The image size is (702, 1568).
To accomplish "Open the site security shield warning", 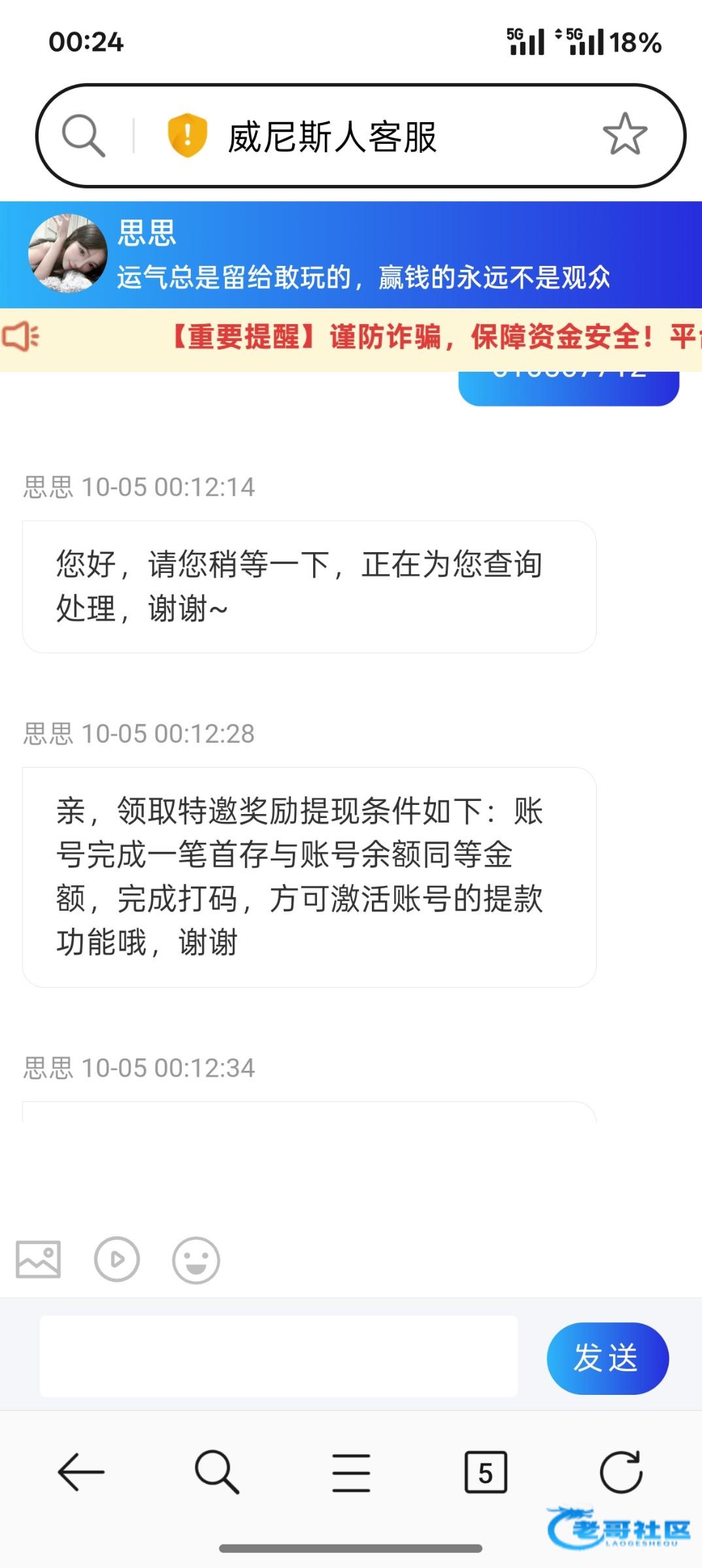I will pos(187,135).
